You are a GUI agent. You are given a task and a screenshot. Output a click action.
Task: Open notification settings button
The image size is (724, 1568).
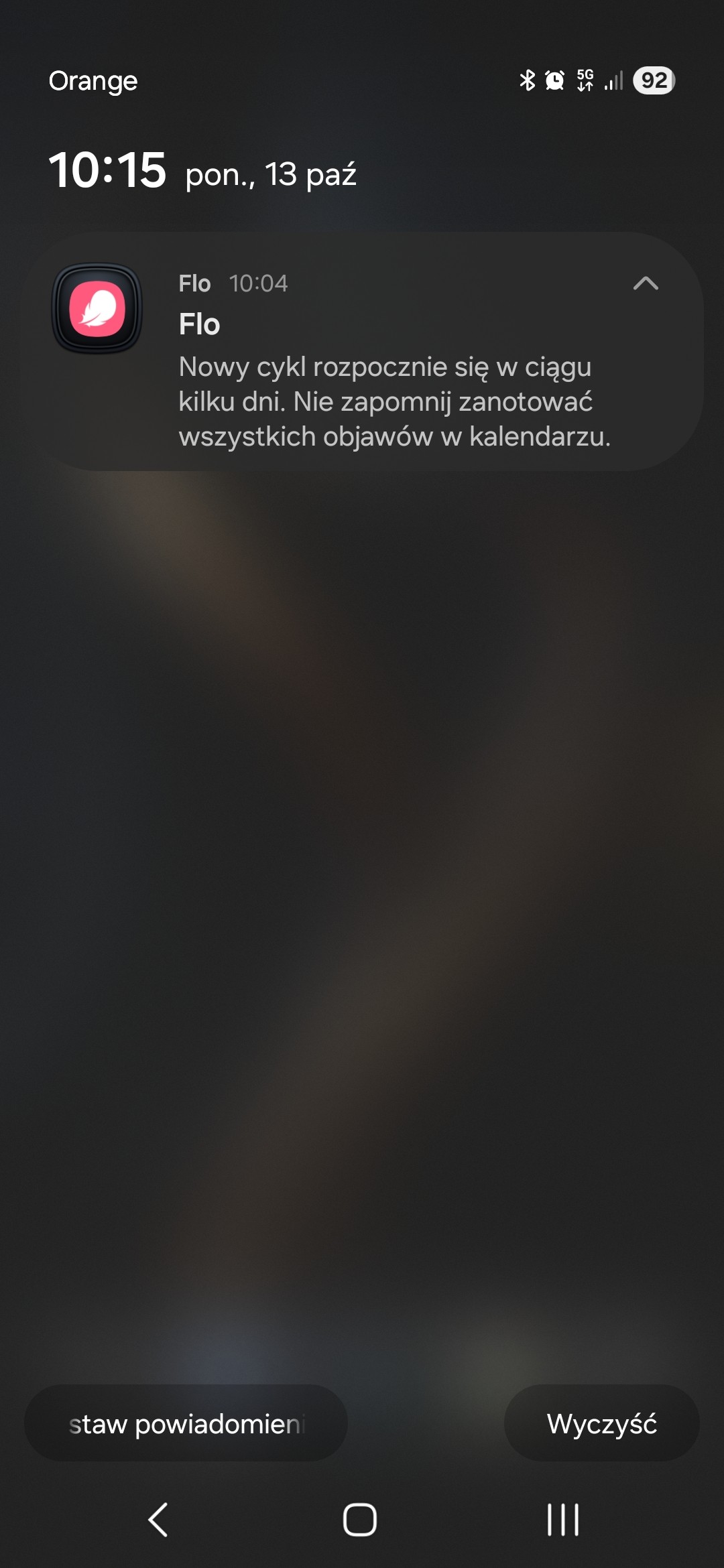[186, 1423]
